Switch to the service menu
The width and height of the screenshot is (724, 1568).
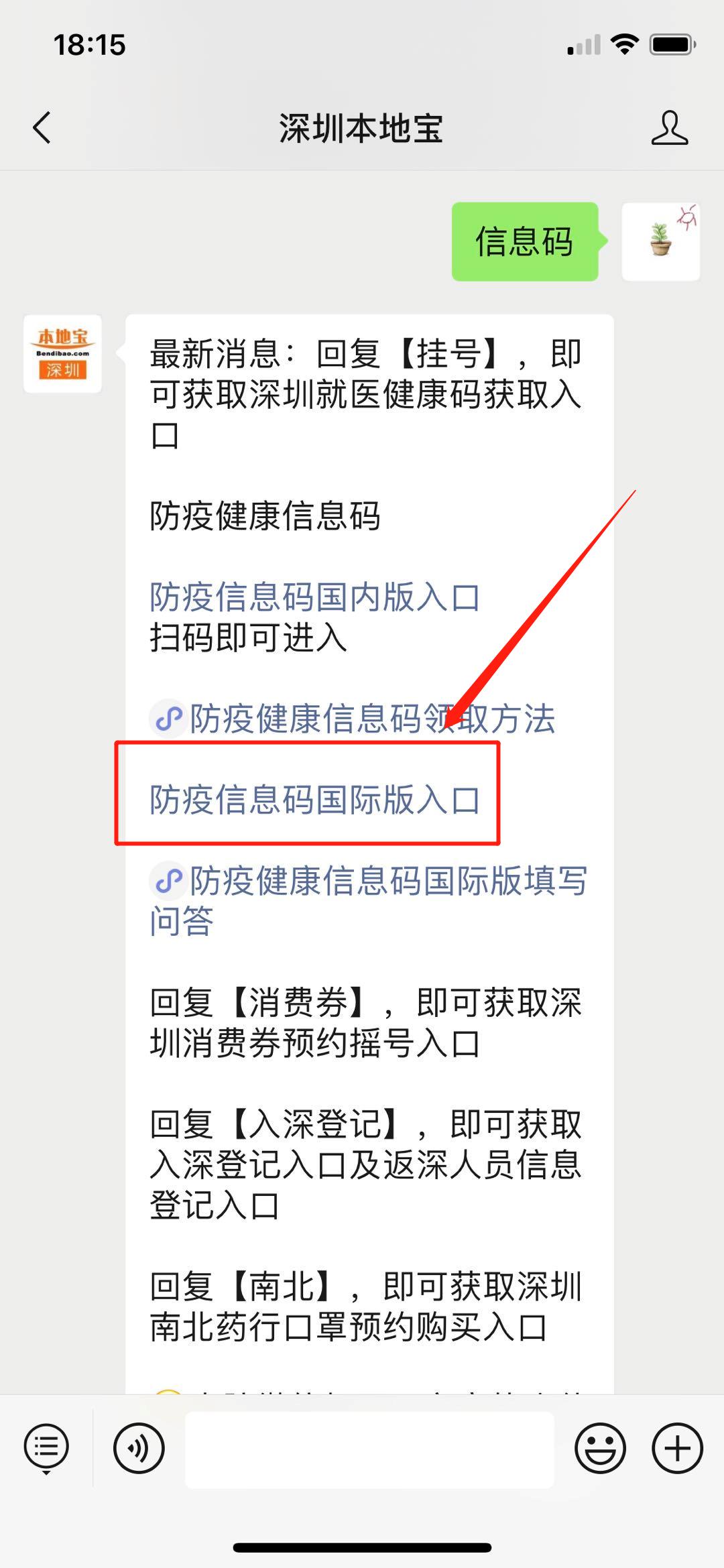tap(46, 1449)
